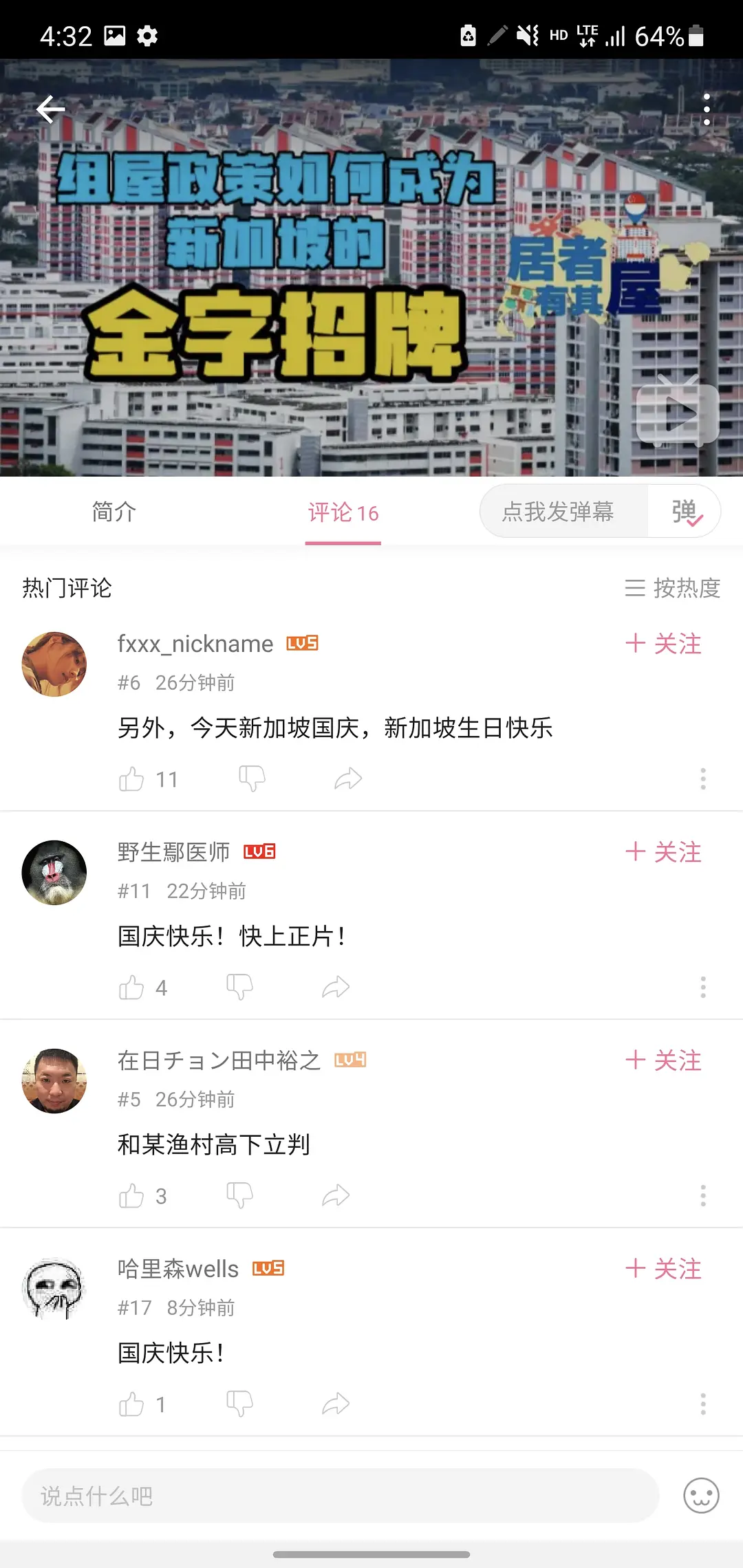Play the video with the TV play button
This screenshot has height=1568, width=743.
678,413
